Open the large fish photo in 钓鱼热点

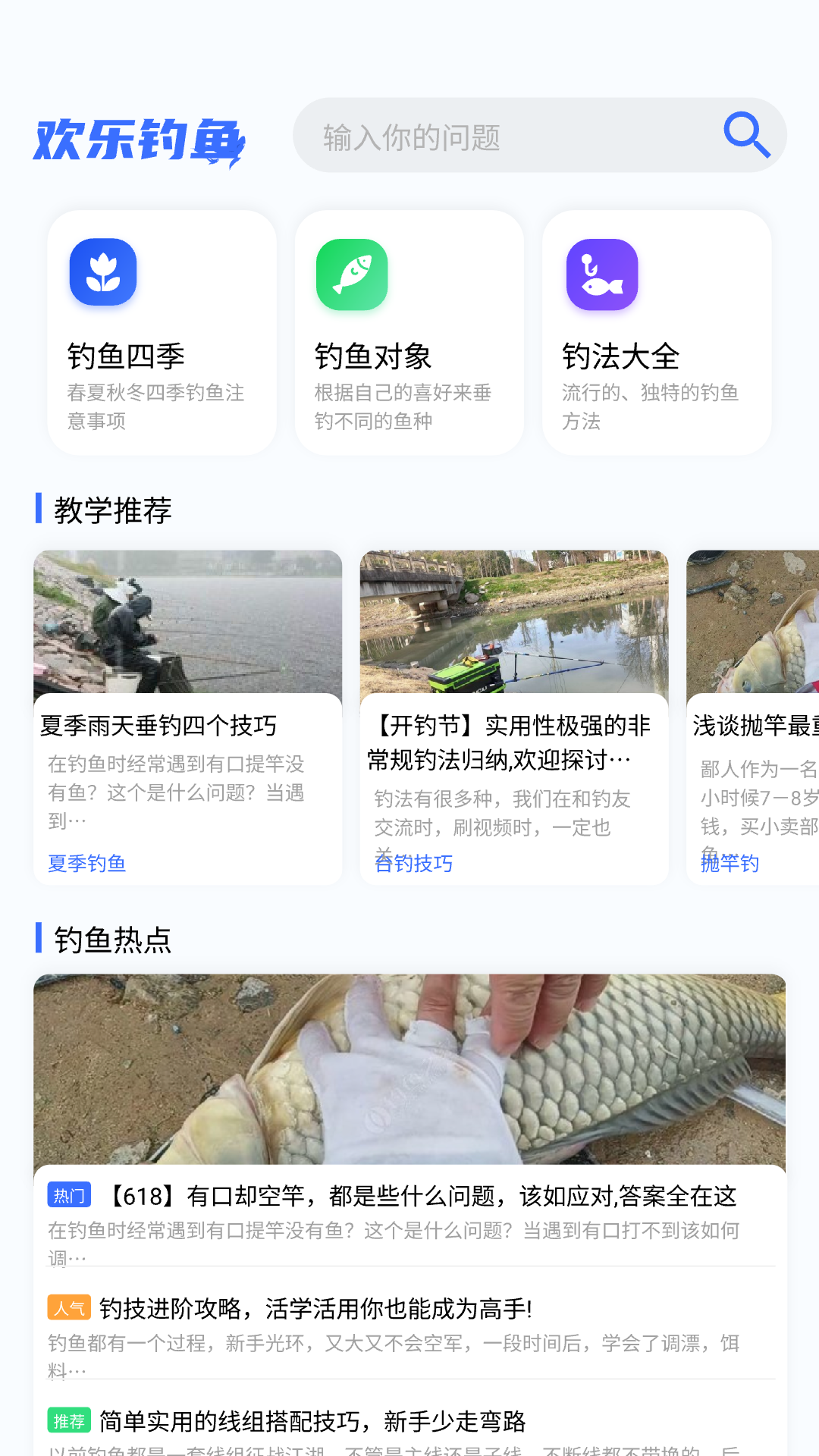click(x=409, y=1077)
